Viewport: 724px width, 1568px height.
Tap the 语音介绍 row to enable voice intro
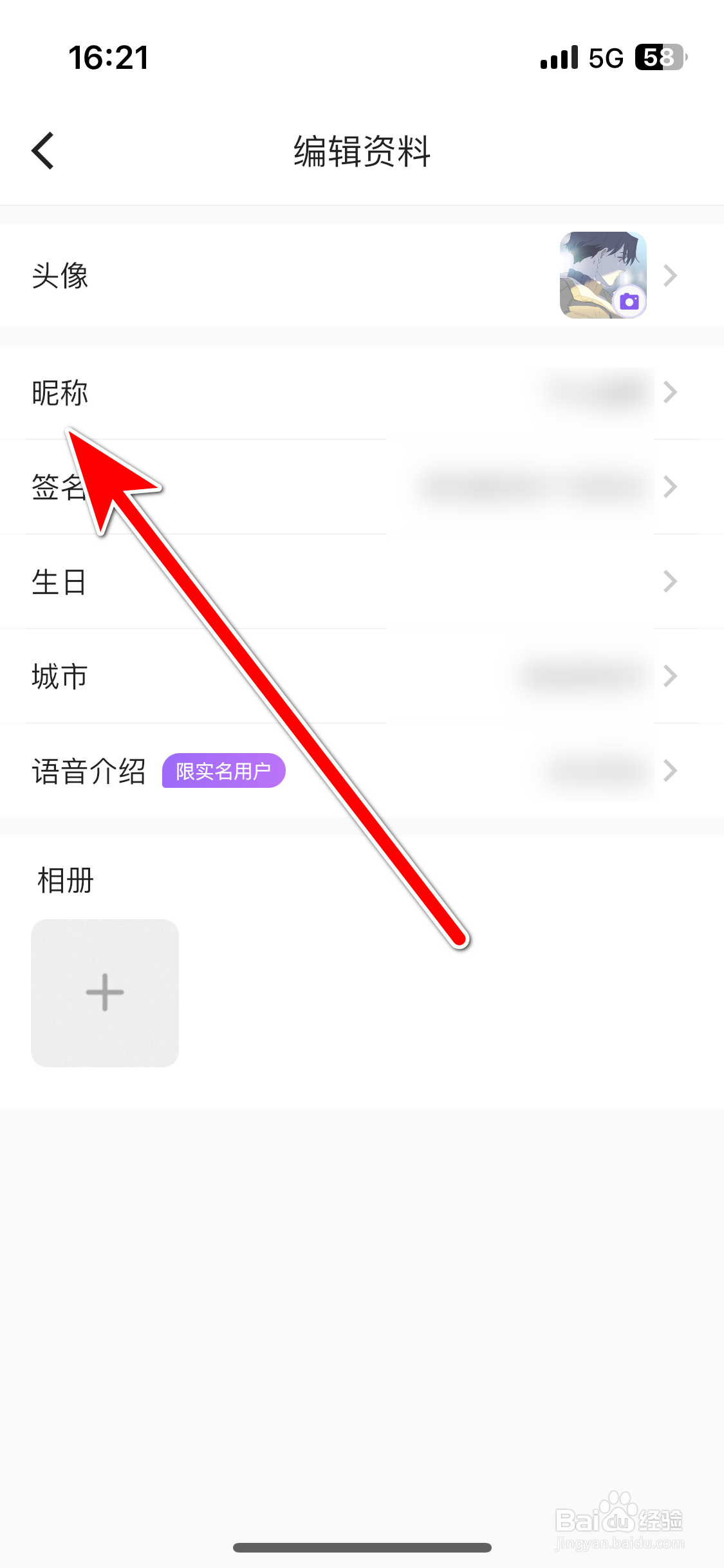[362, 770]
